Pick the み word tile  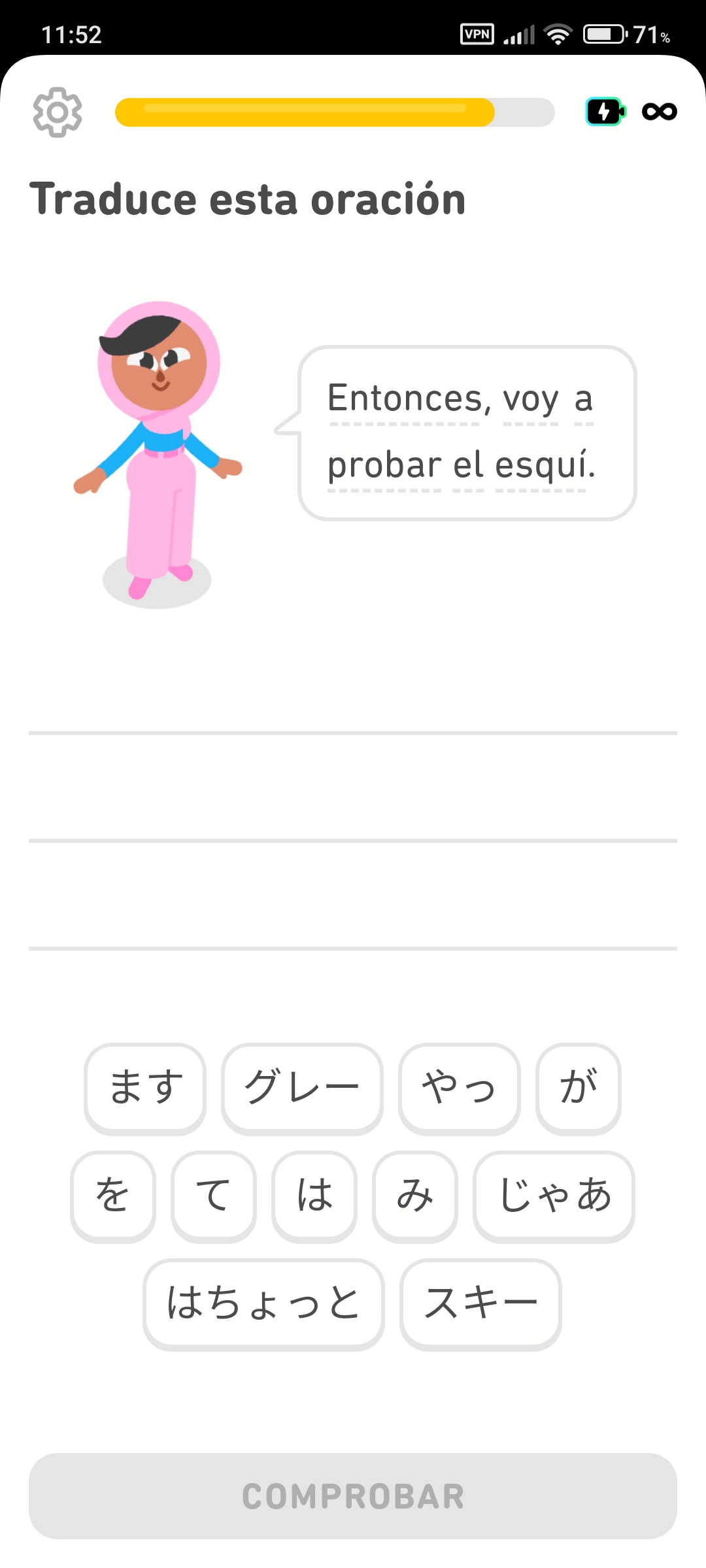tap(415, 1196)
